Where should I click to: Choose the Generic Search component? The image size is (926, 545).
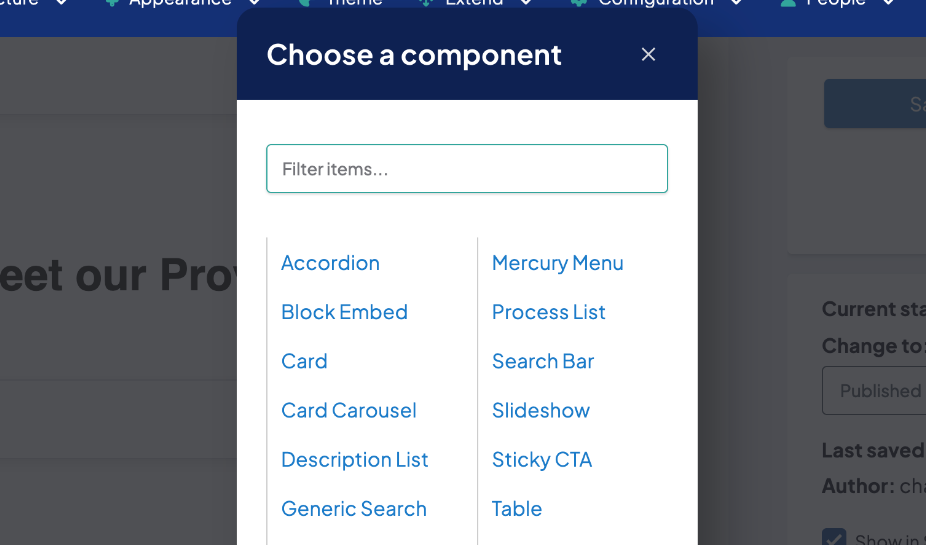[x=353, y=509]
